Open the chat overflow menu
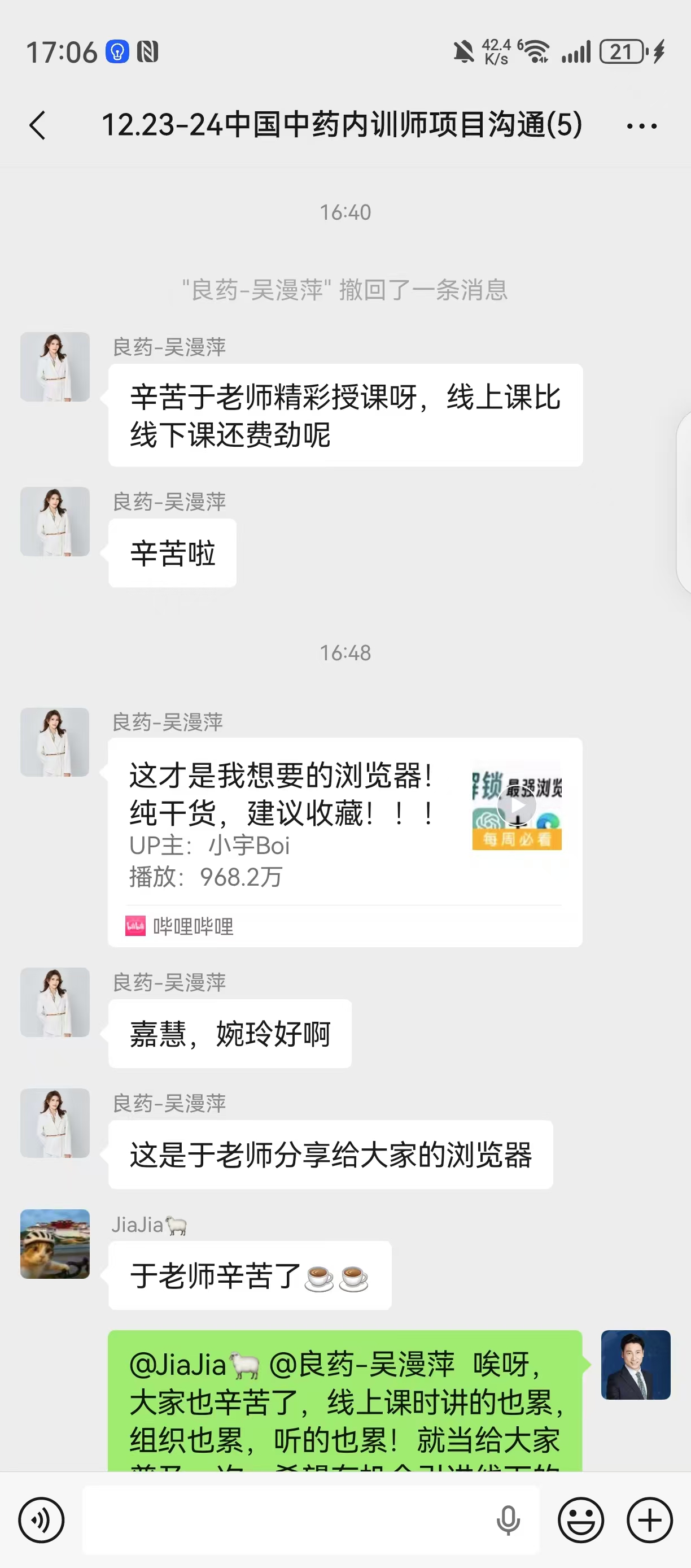The image size is (691, 1568). point(642,126)
